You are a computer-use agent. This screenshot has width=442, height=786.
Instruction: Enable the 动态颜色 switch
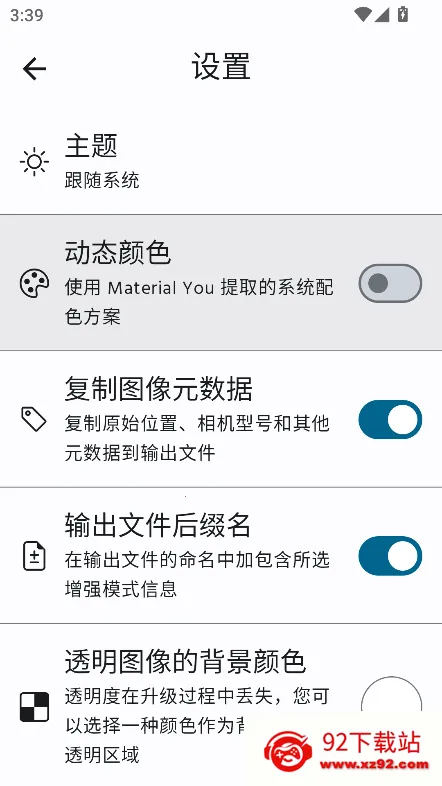point(390,283)
